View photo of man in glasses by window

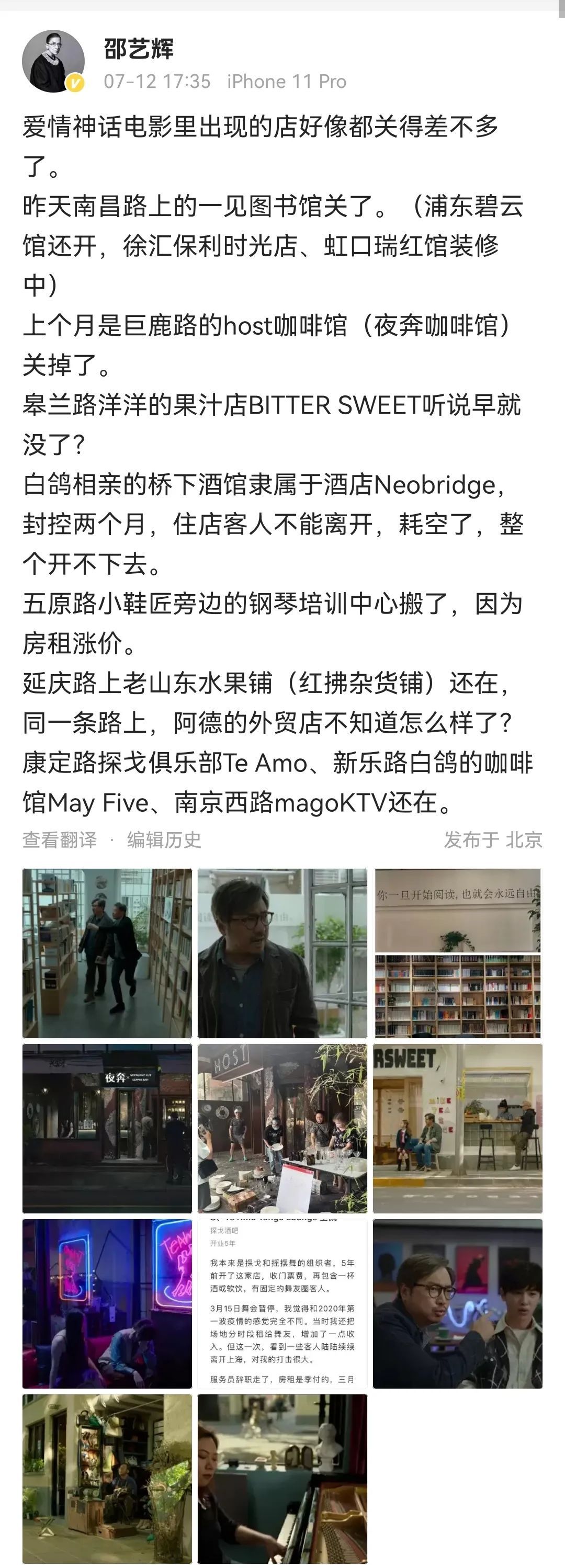tap(282, 953)
